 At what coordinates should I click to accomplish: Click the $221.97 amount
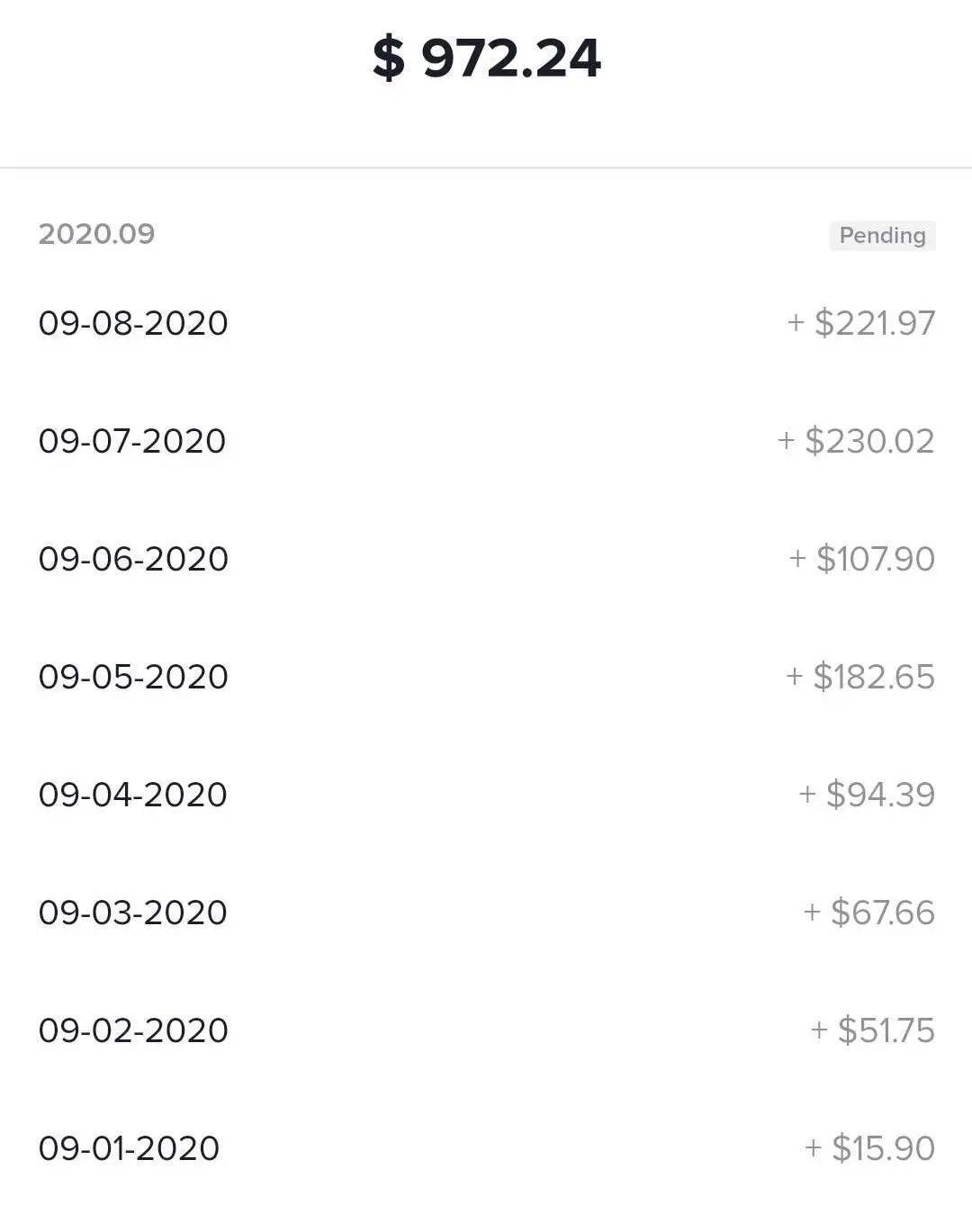(x=860, y=324)
